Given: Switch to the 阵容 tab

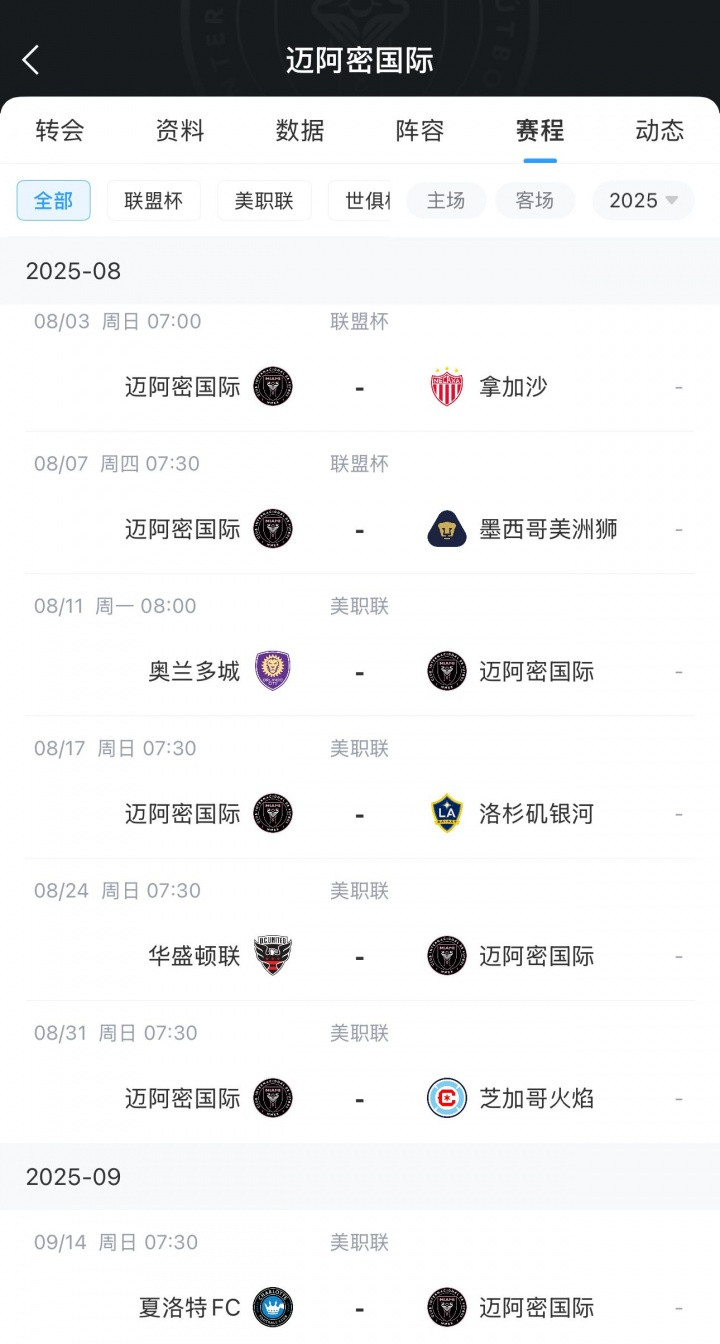Looking at the screenshot, I should (420, 130).
